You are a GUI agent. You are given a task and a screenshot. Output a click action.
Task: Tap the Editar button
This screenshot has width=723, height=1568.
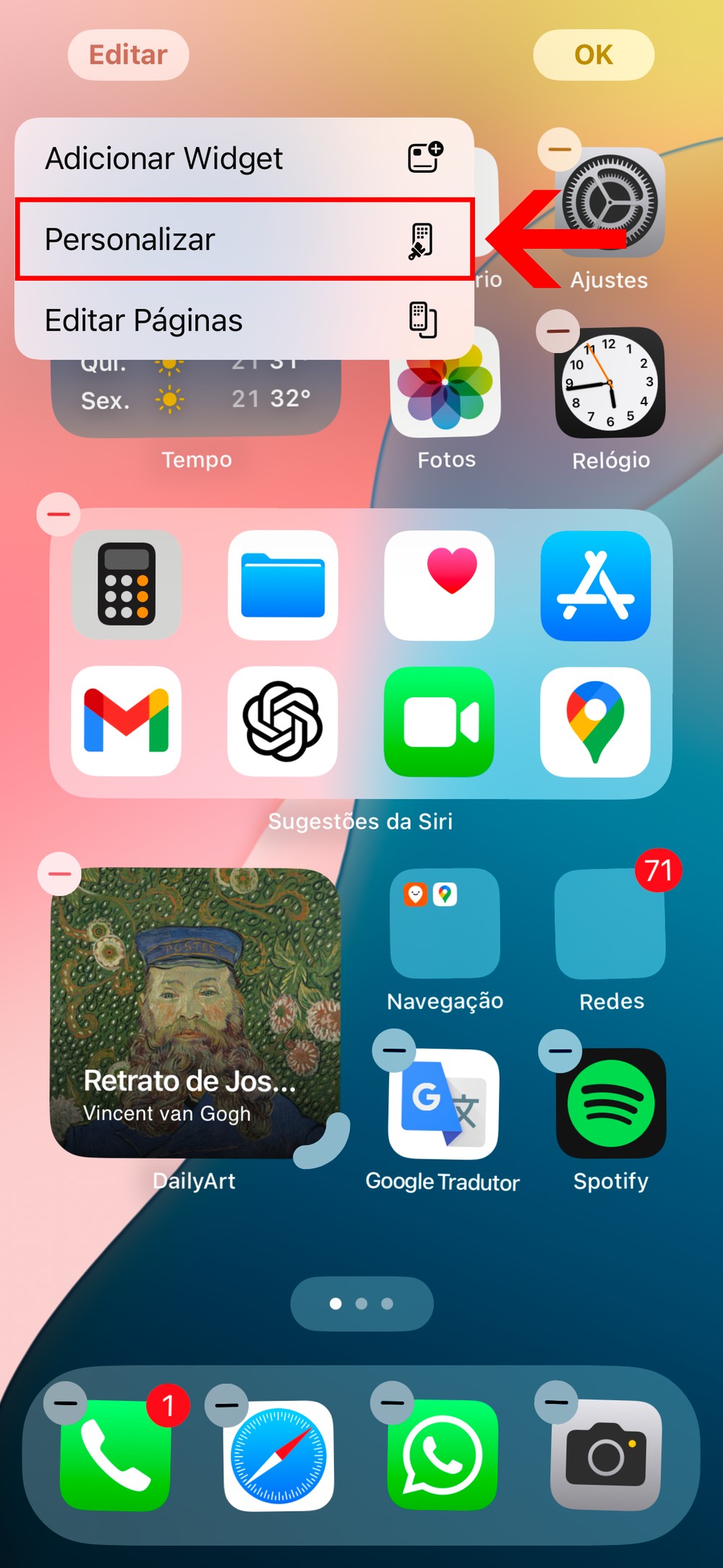click(128, 55)
